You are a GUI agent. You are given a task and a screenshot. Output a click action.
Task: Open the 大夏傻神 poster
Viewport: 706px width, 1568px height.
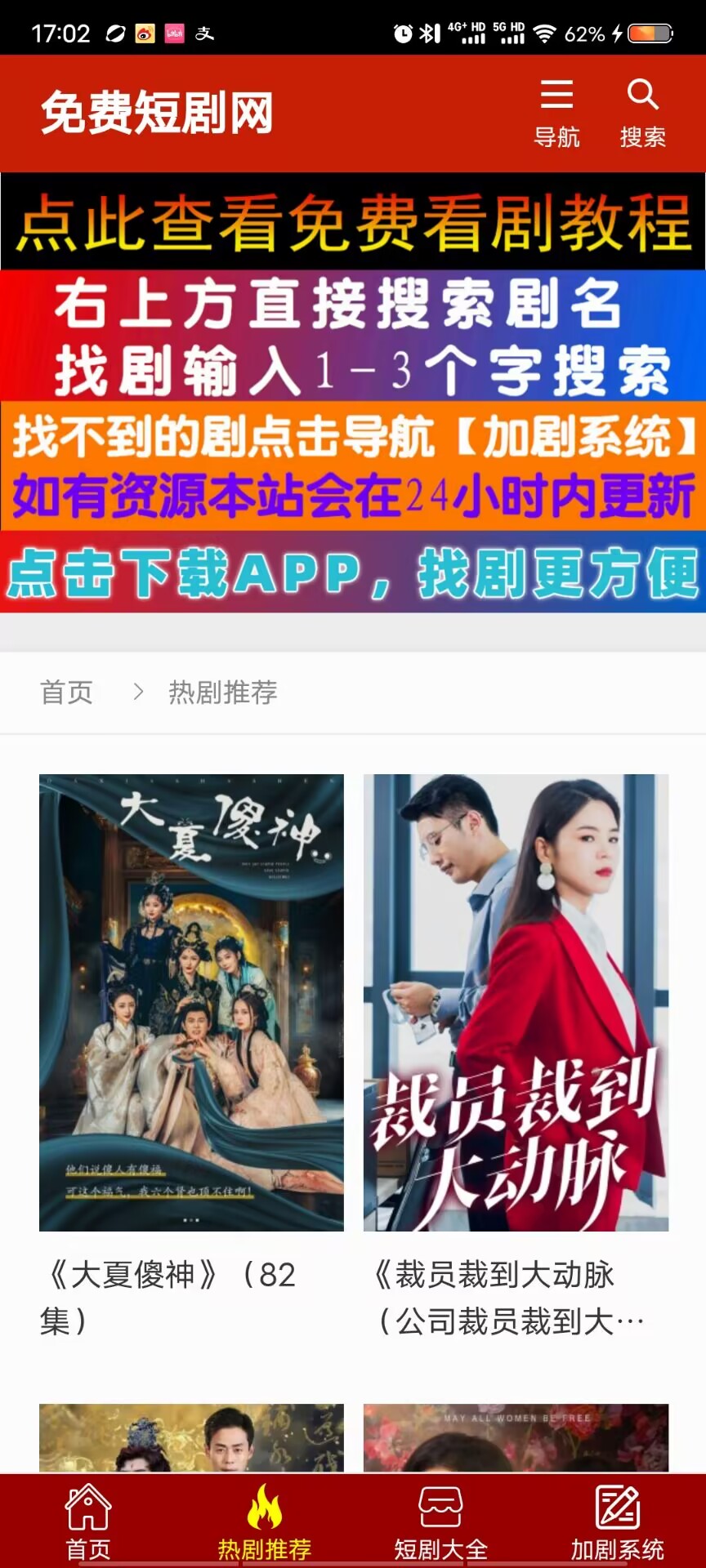191,1002
